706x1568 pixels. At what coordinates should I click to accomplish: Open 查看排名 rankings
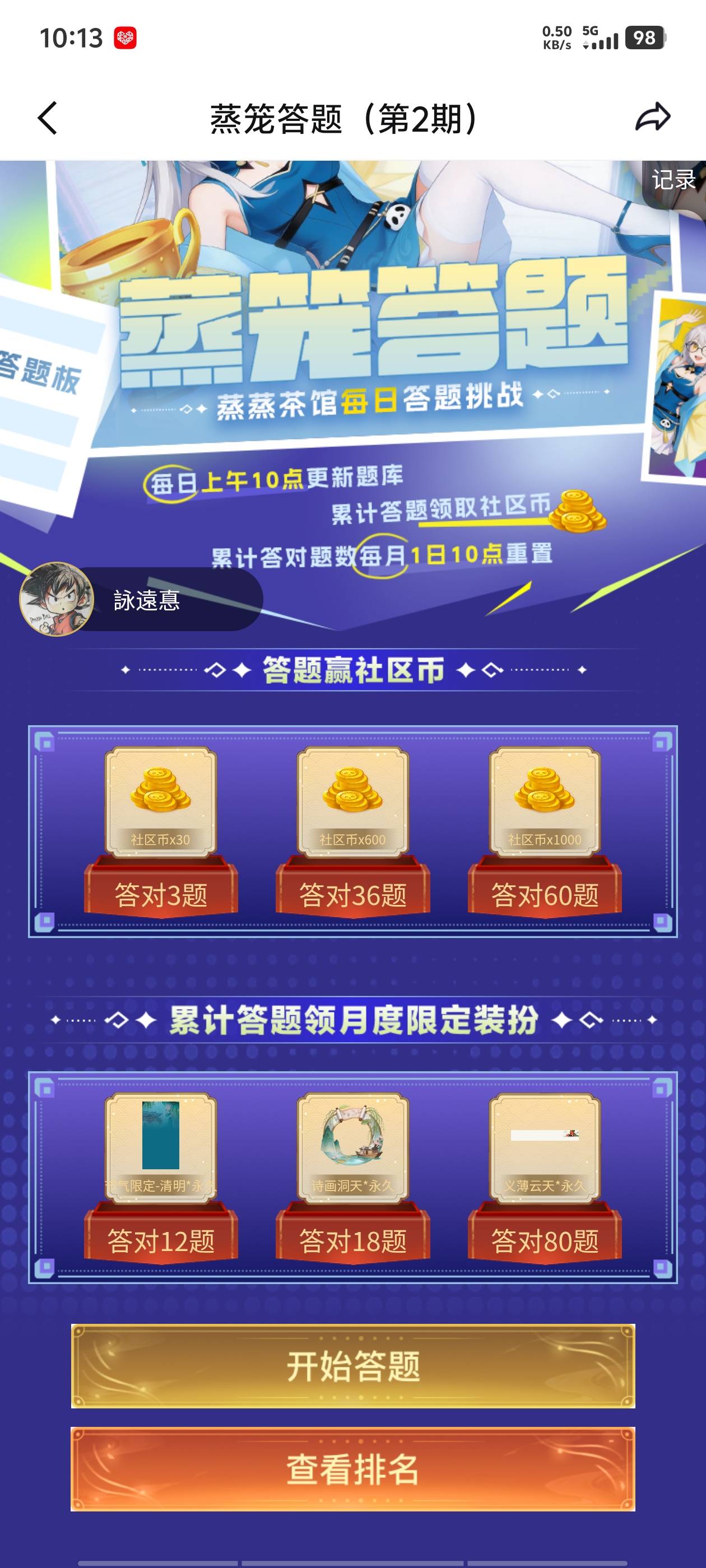(352, 1469)
